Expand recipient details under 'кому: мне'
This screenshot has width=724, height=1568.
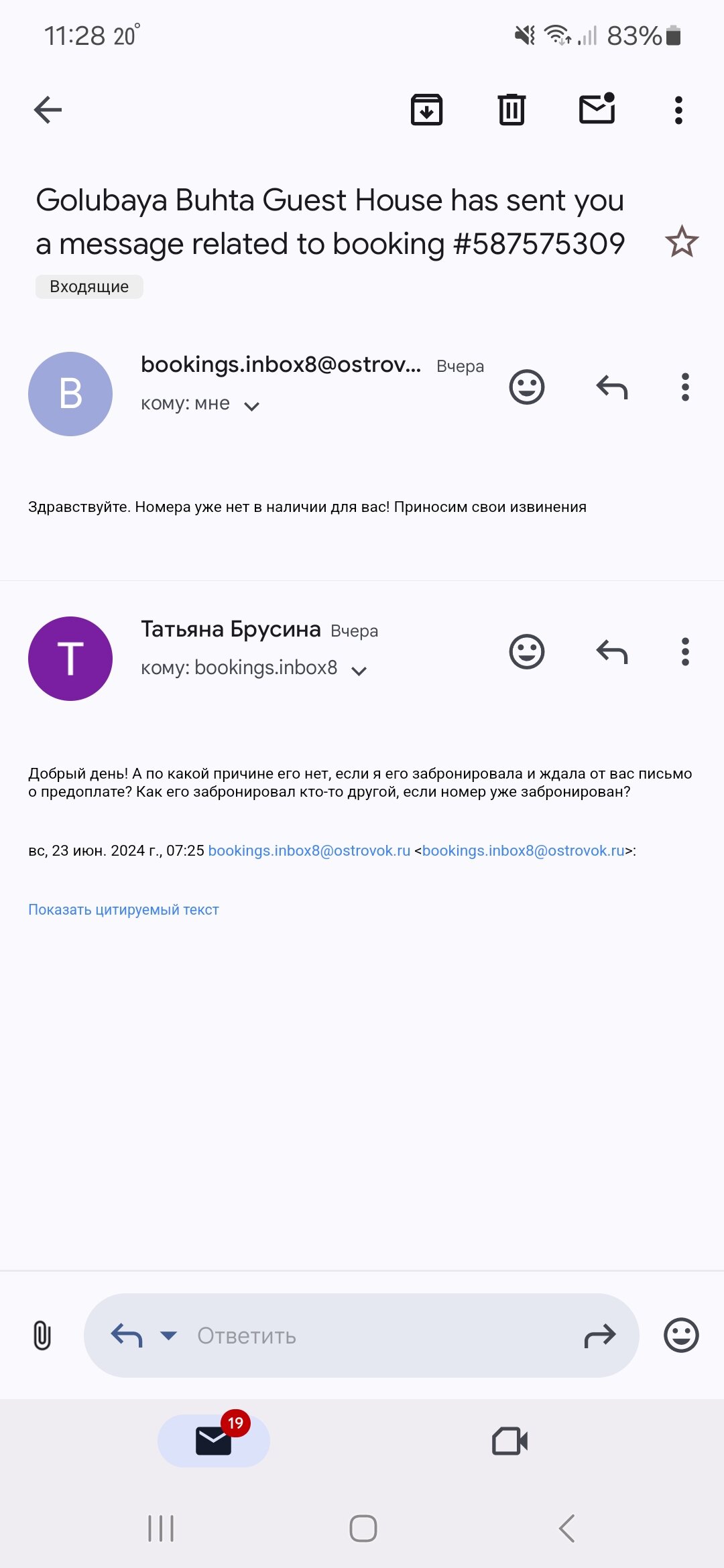251,406
